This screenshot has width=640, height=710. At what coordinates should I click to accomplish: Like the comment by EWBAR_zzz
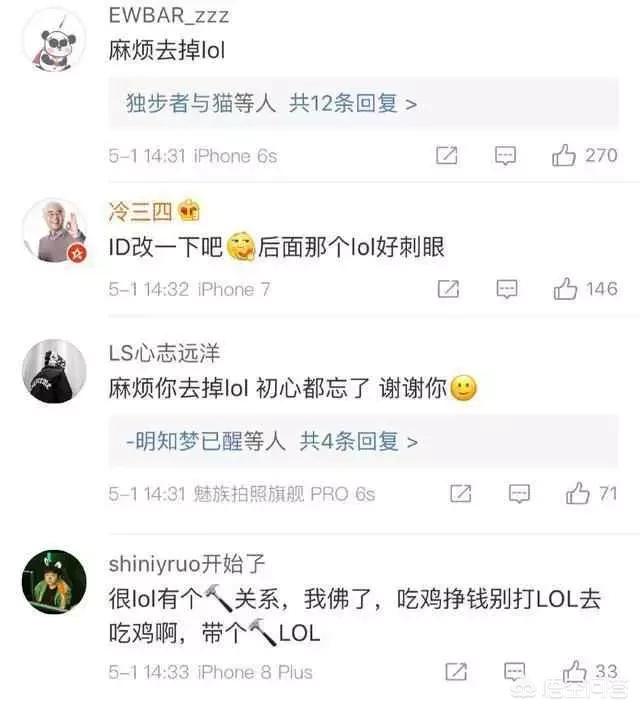(x=566, y=155)
